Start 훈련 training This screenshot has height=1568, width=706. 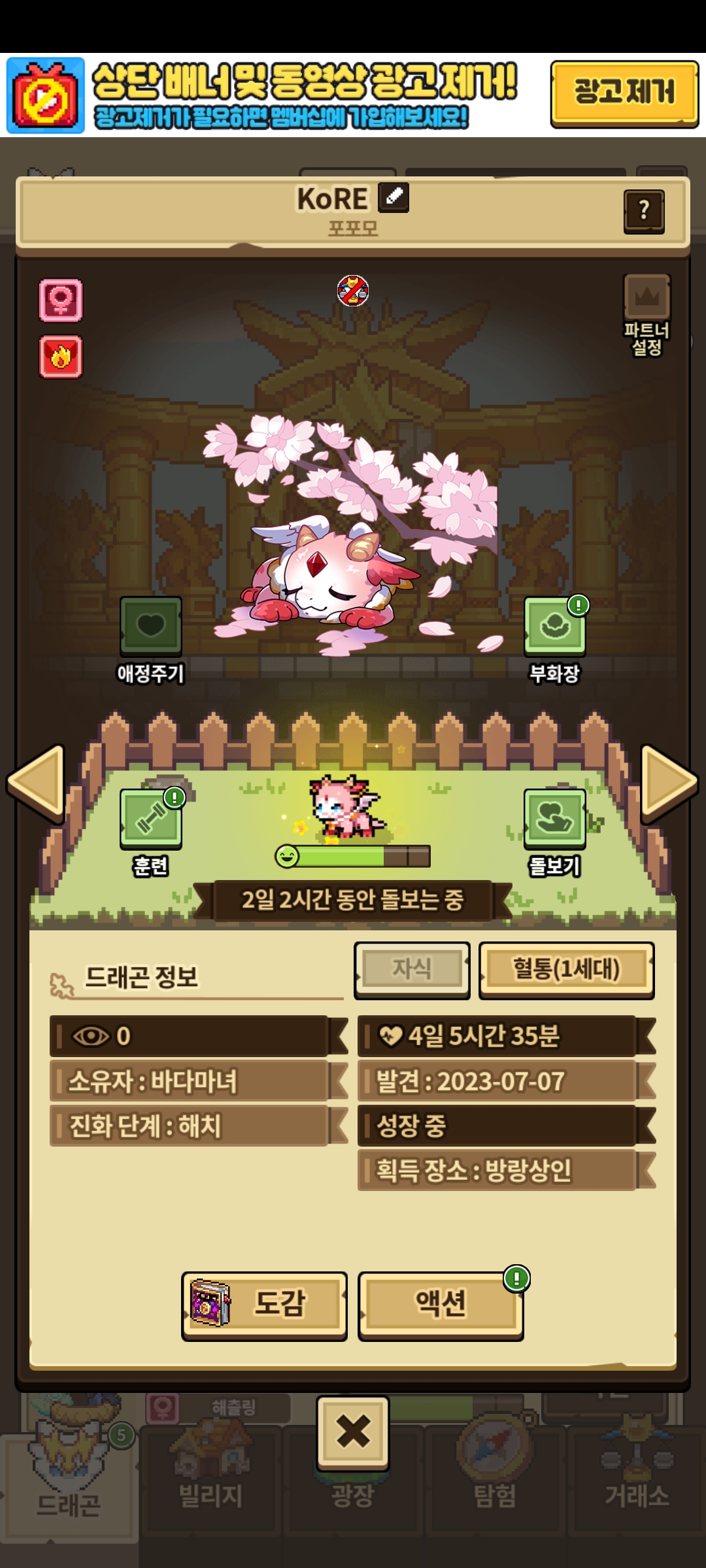point(150,819)
